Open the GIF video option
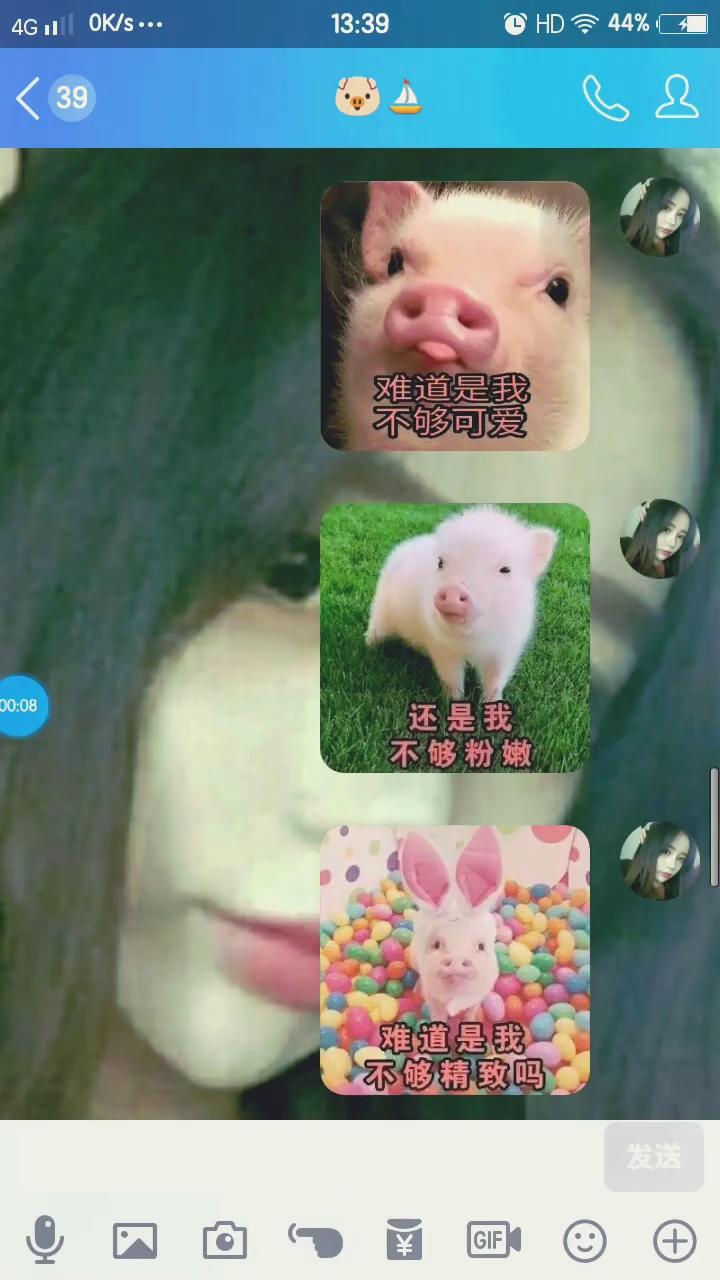Screen dimensions: 720x1280 coord(494,1241)
